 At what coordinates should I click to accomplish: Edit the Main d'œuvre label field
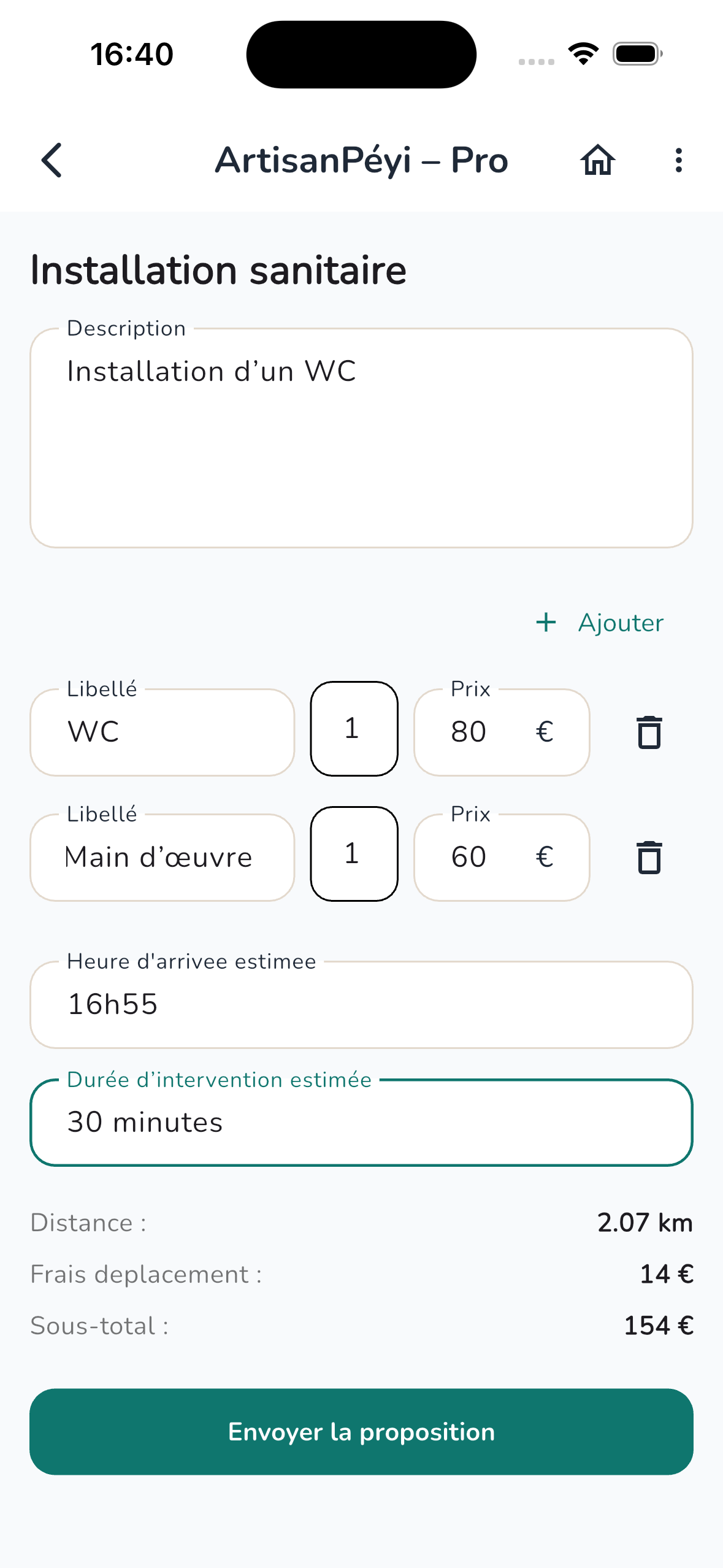pyautogui.click(x=162, y=858)
